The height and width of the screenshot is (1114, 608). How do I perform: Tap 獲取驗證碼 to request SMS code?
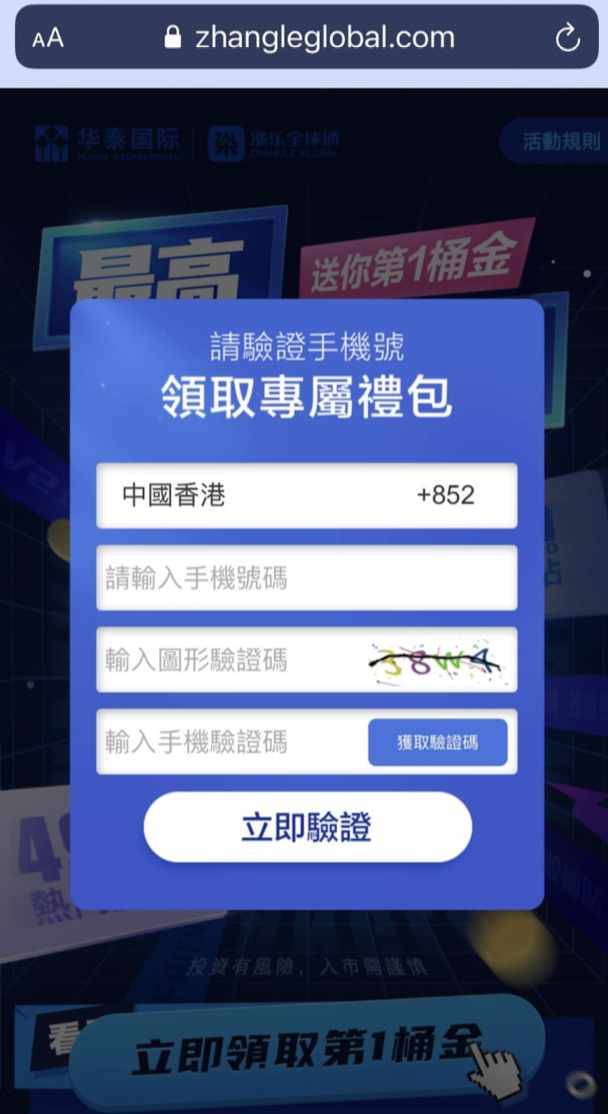[437, 742]
